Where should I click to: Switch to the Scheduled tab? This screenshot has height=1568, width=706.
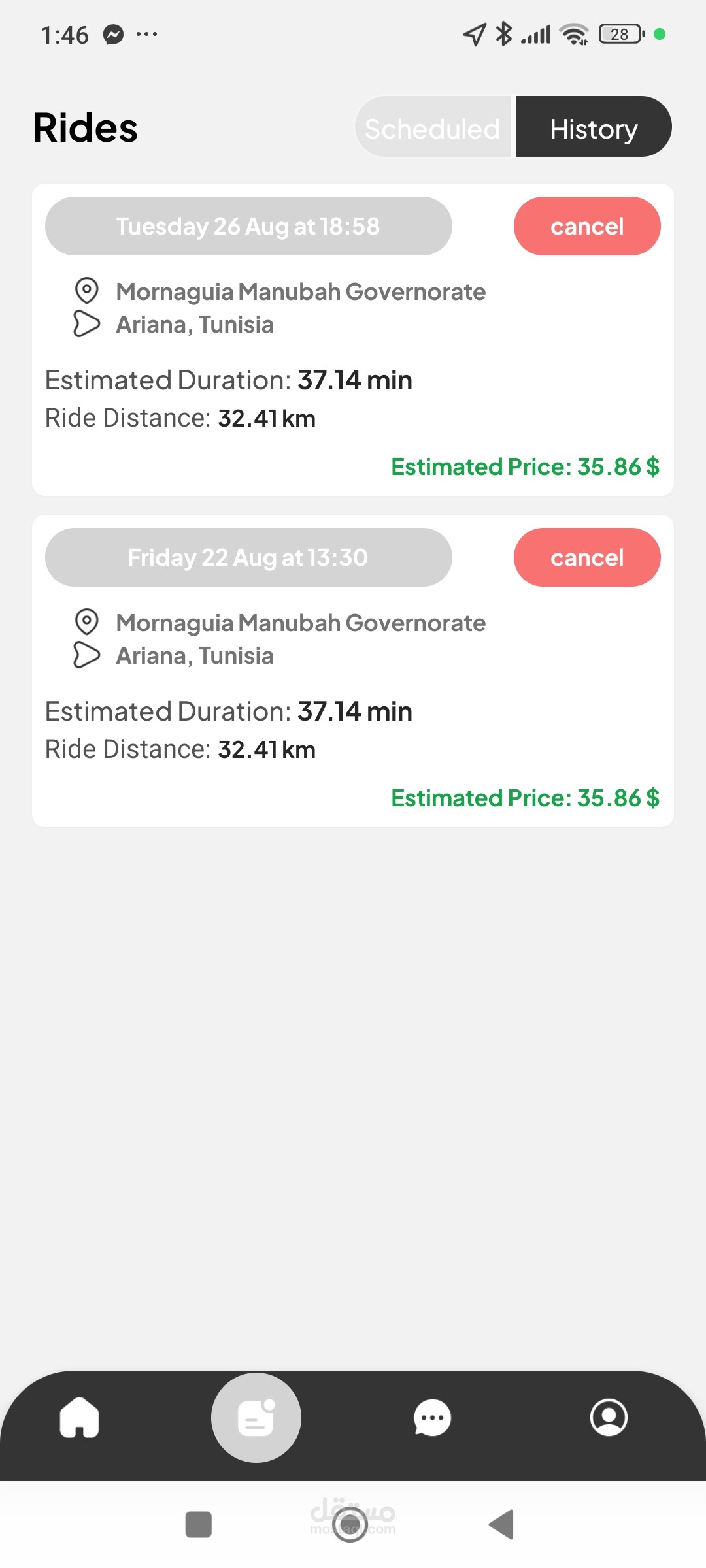click(x=432, y=127)
